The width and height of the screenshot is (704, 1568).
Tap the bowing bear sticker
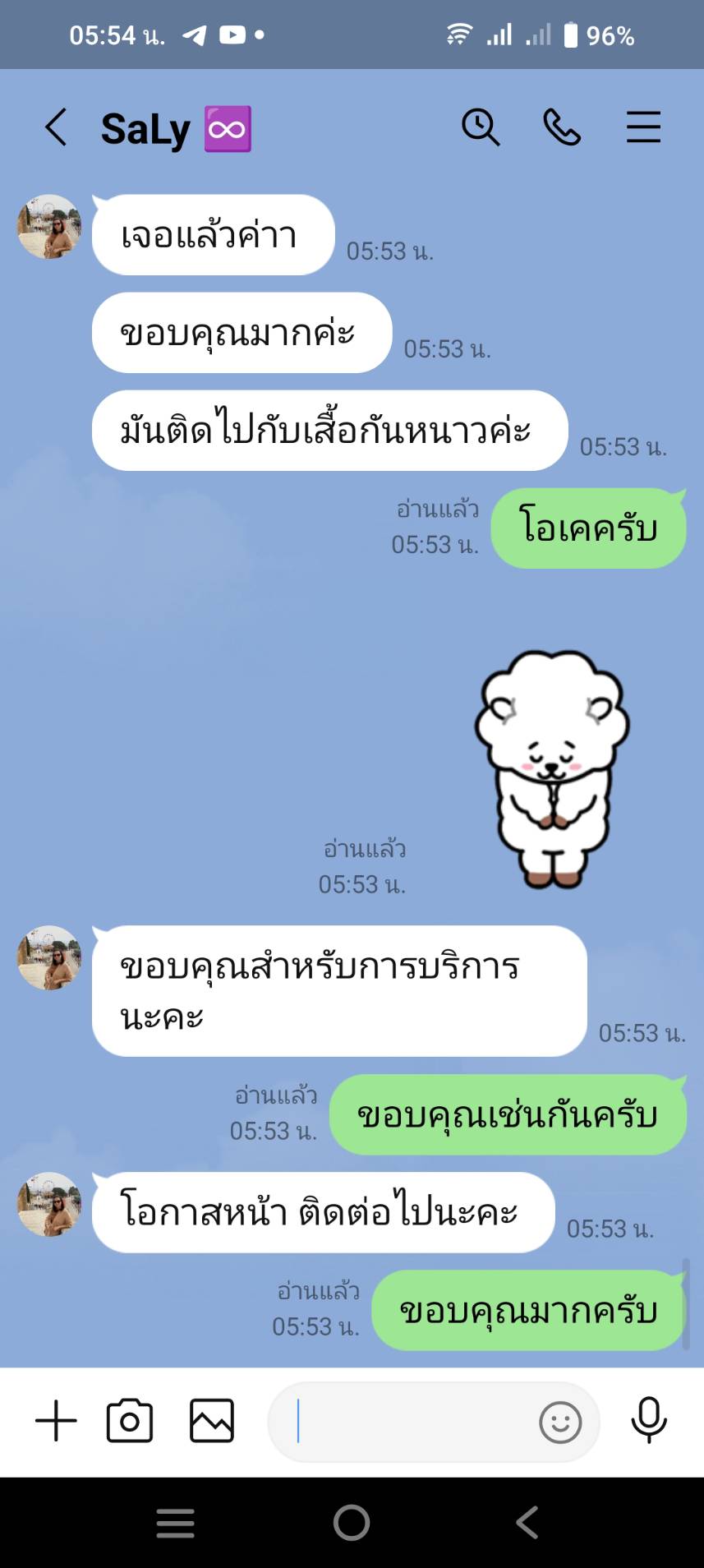coord(552,769)
